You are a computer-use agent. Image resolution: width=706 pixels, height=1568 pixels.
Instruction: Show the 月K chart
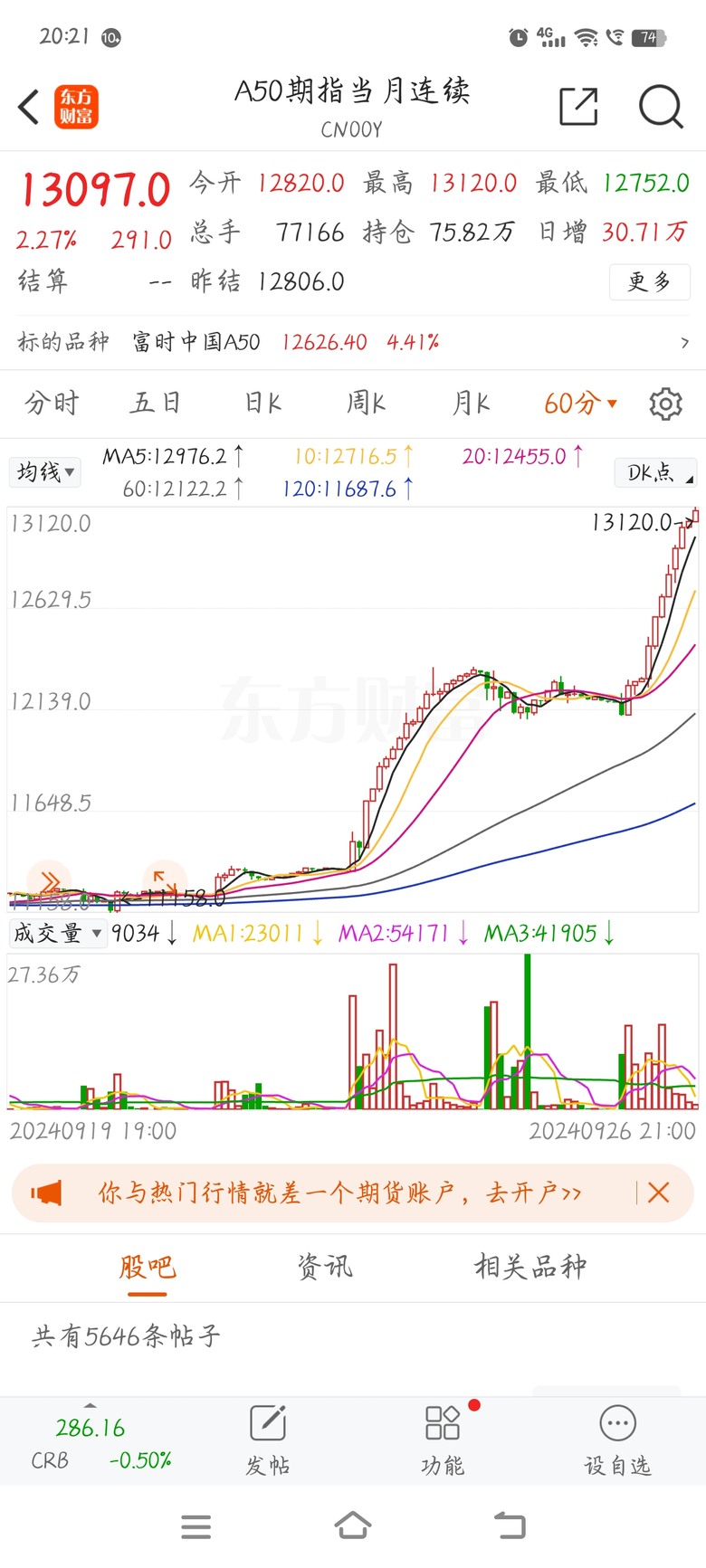coord(471,403)
